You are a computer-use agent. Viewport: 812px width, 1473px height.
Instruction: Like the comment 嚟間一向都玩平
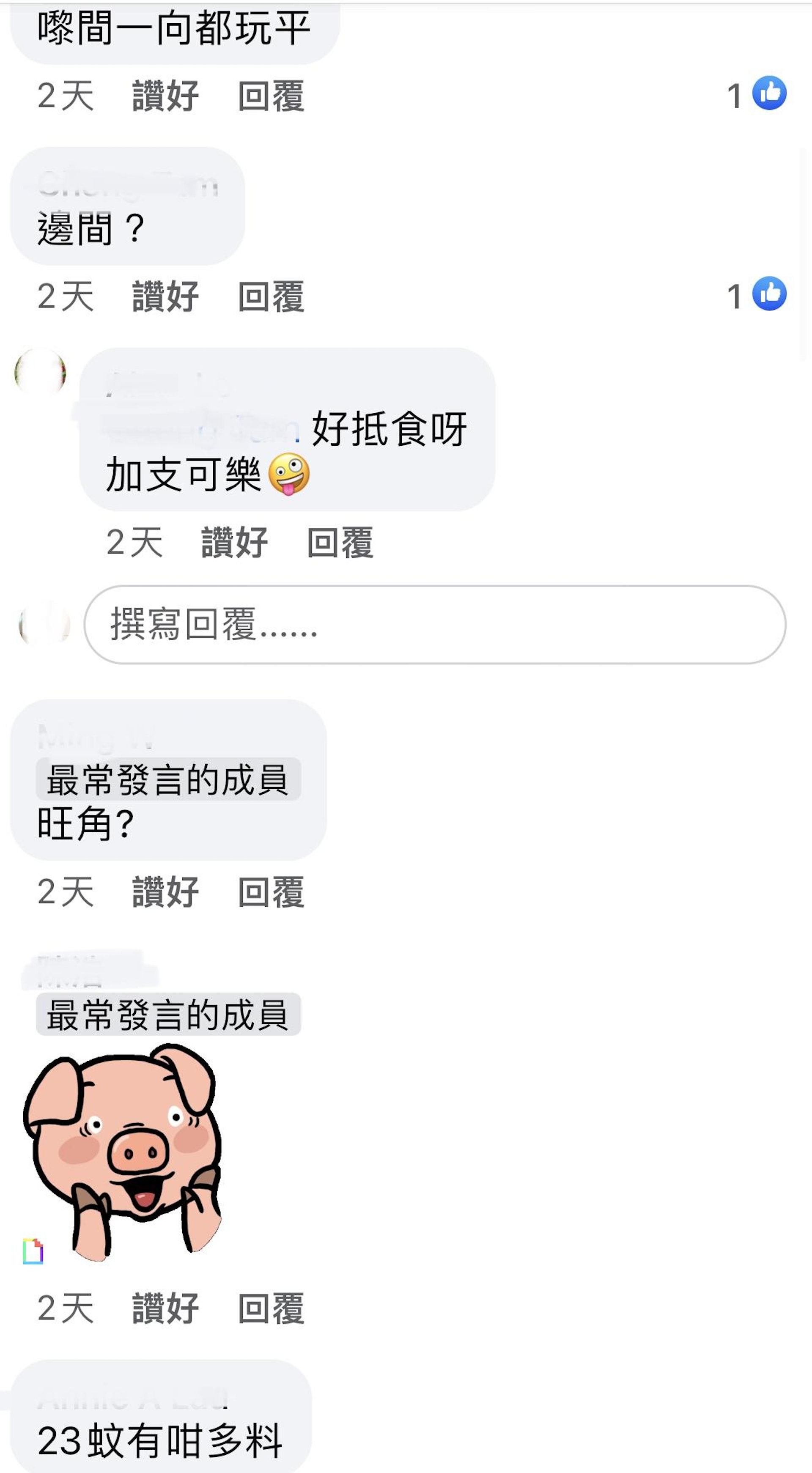[x=165, y=96]
